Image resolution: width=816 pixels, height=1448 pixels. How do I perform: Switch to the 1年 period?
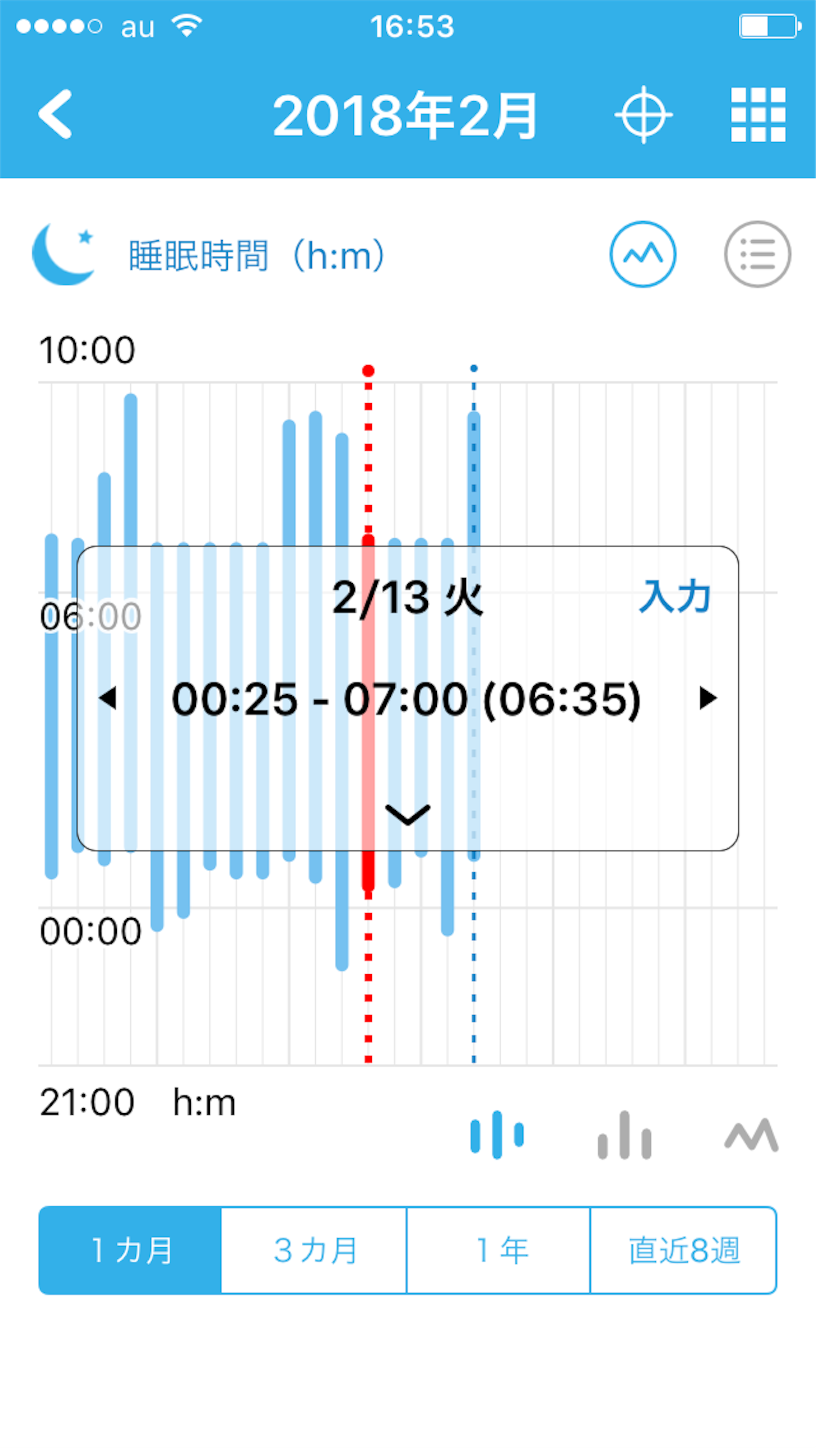click(499, 1250)
